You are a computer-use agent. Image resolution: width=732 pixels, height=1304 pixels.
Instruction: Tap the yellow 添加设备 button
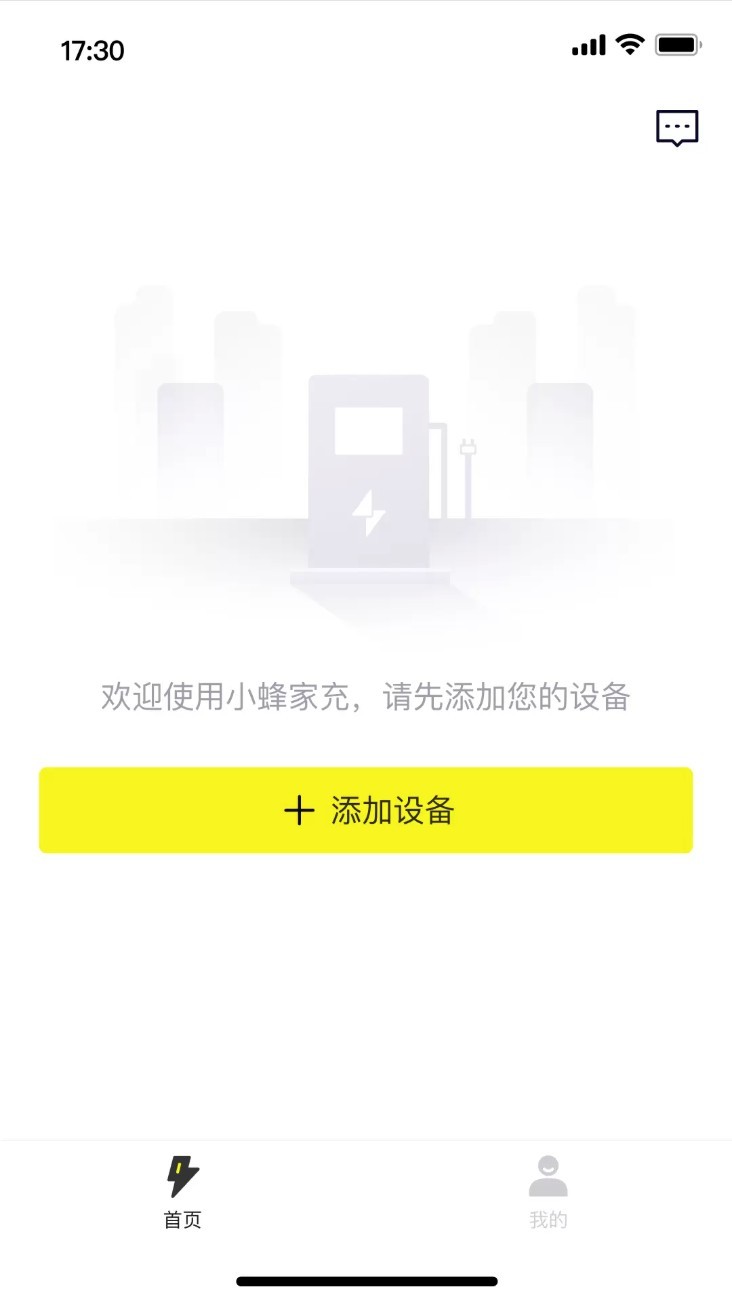366,811
